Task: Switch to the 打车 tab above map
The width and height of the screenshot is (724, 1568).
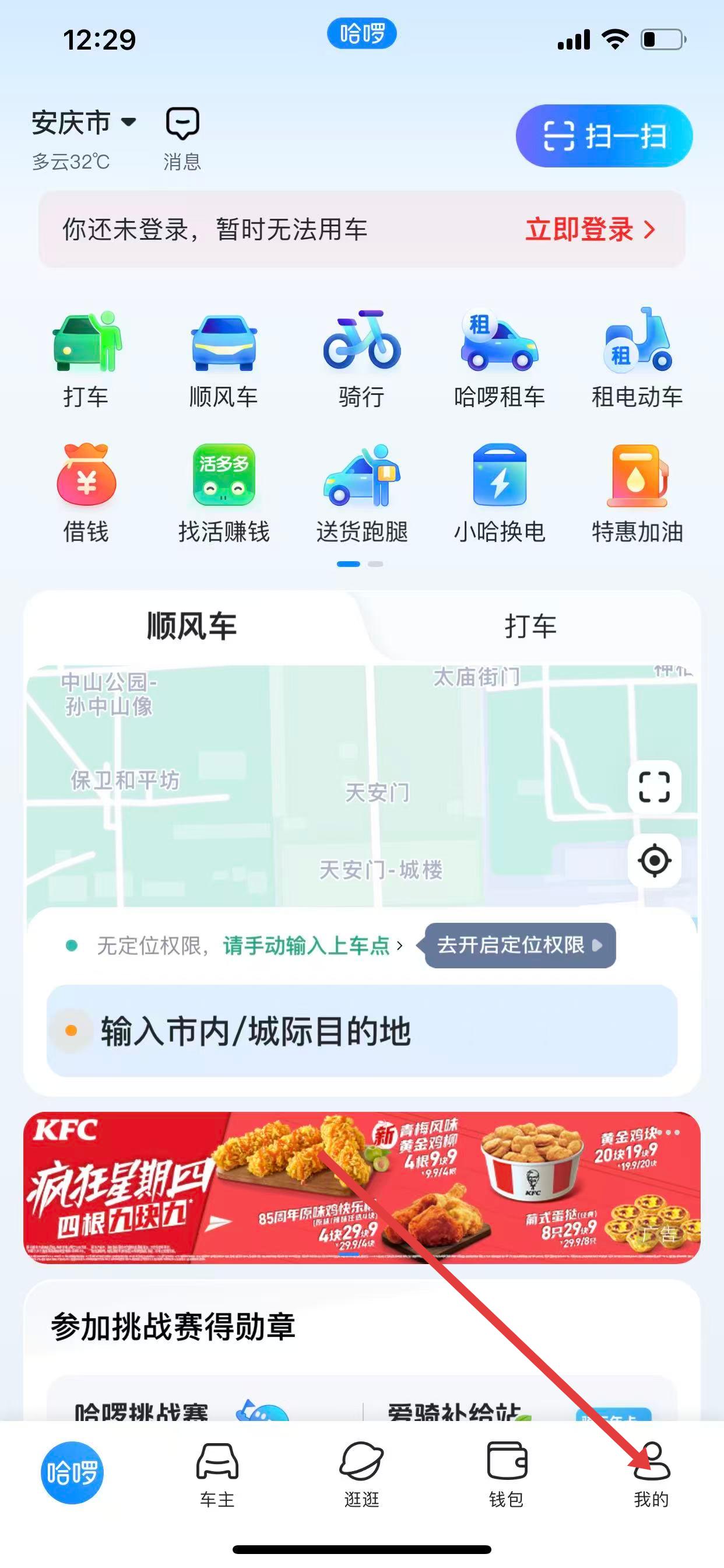Action: tap(530, 626)
